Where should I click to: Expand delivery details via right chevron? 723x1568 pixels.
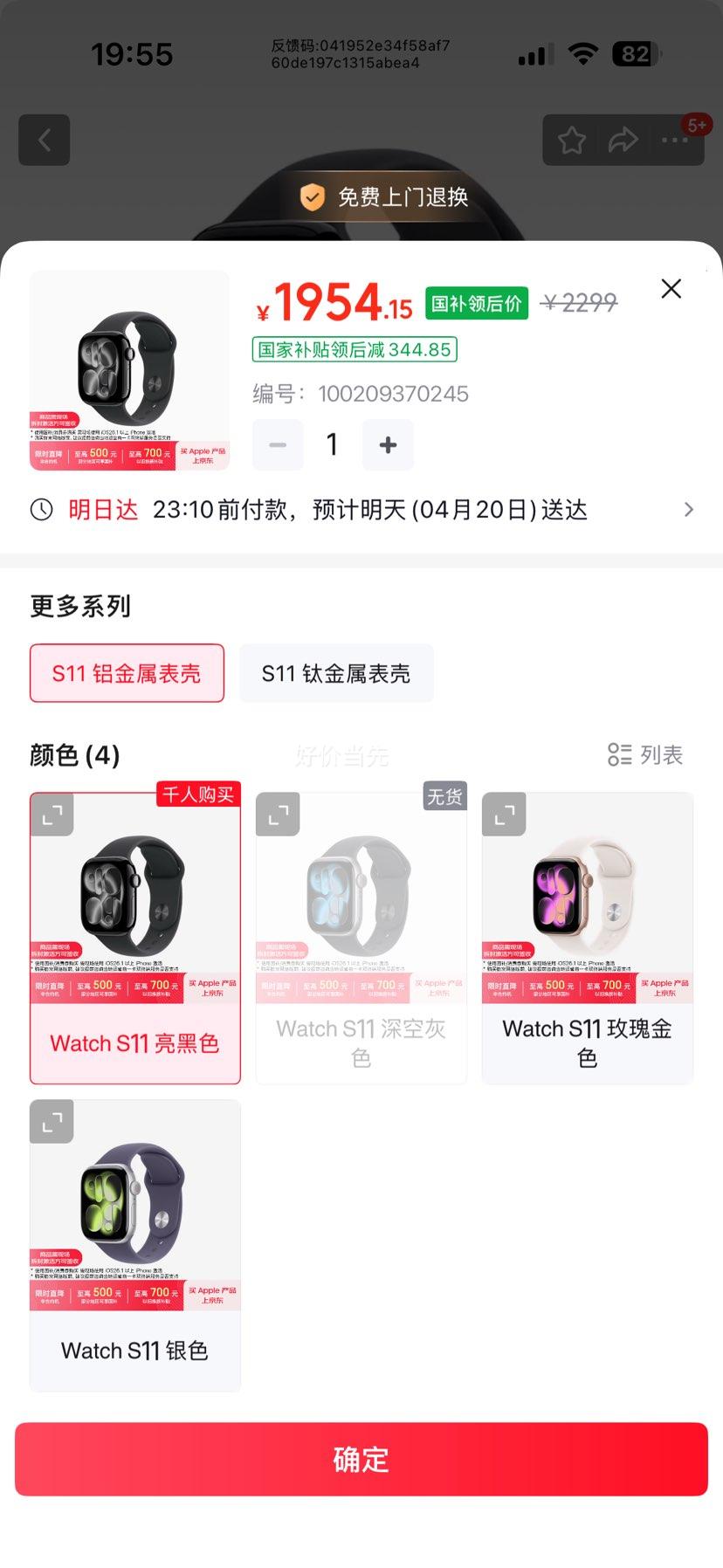click(688, 509)
